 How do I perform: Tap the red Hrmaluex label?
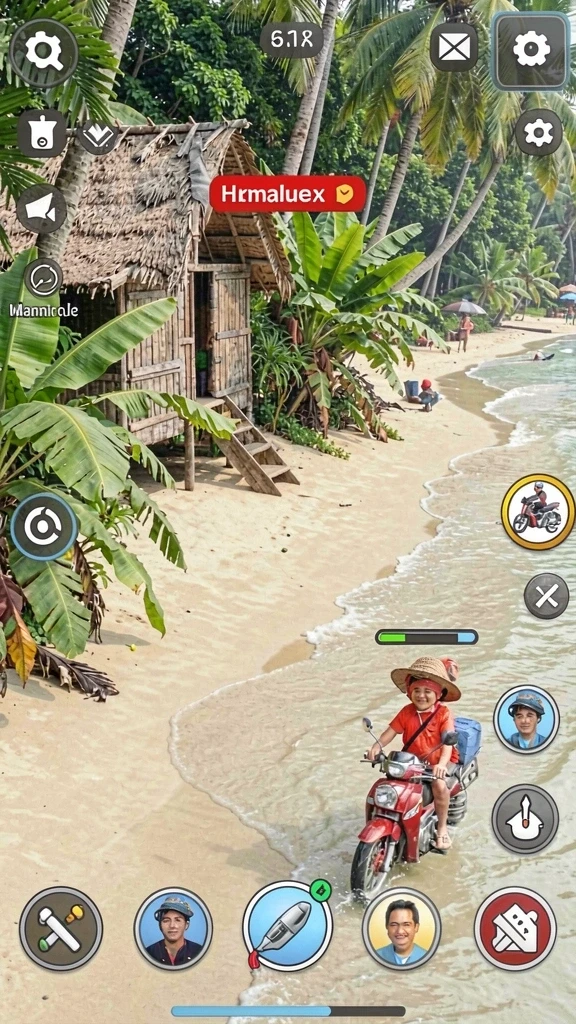[287, 194]
